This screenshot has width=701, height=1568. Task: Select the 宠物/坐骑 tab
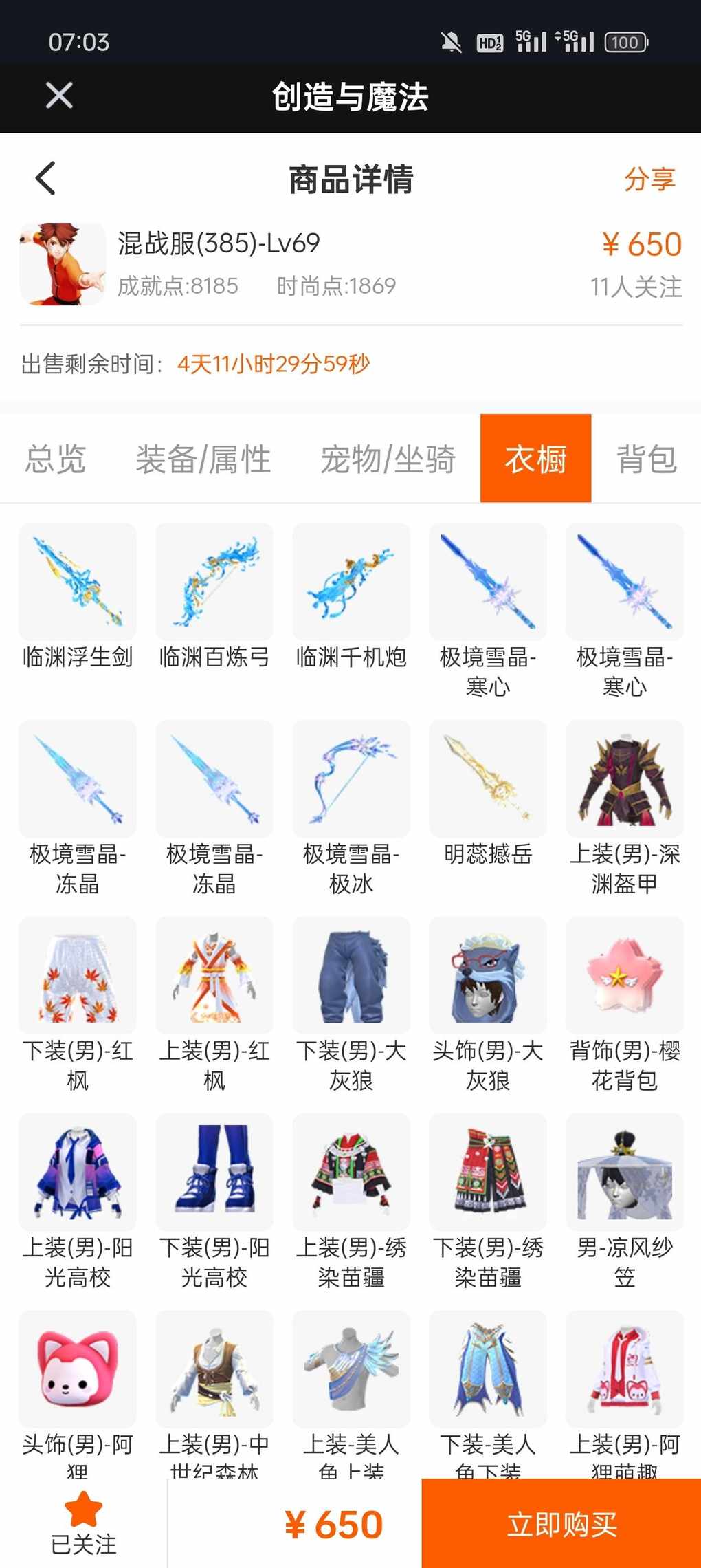coord(388,459)
